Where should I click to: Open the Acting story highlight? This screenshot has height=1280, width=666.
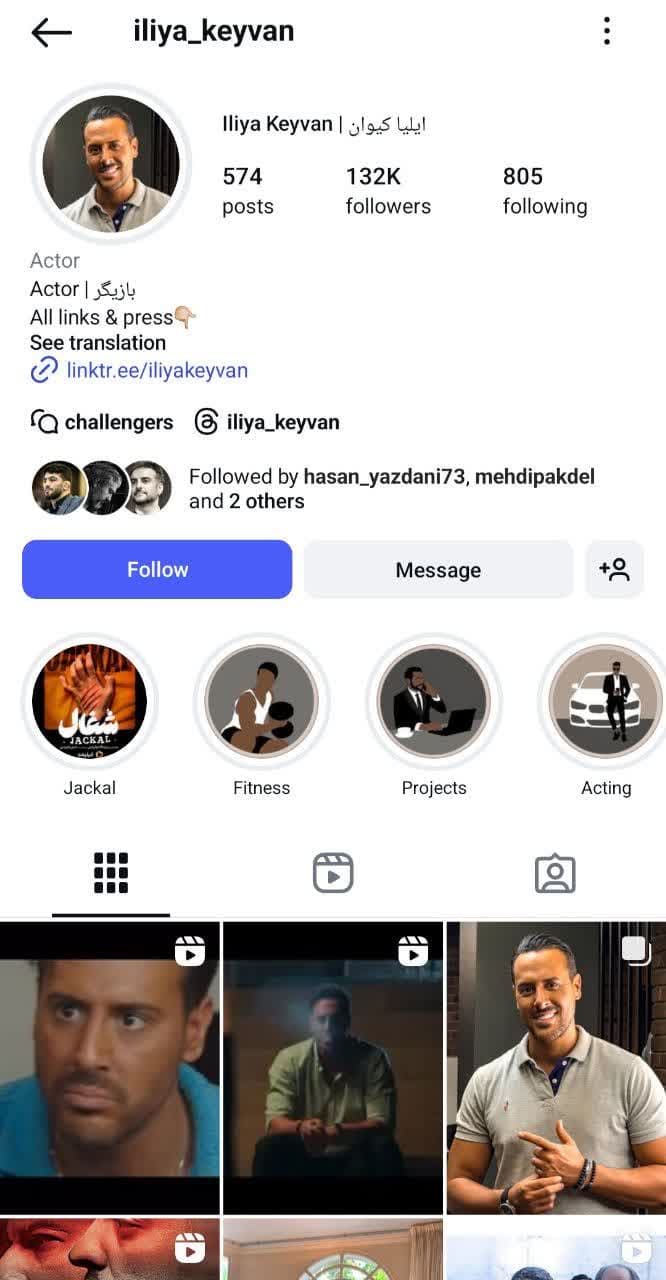pyautogui.click(x=606, y=700)
